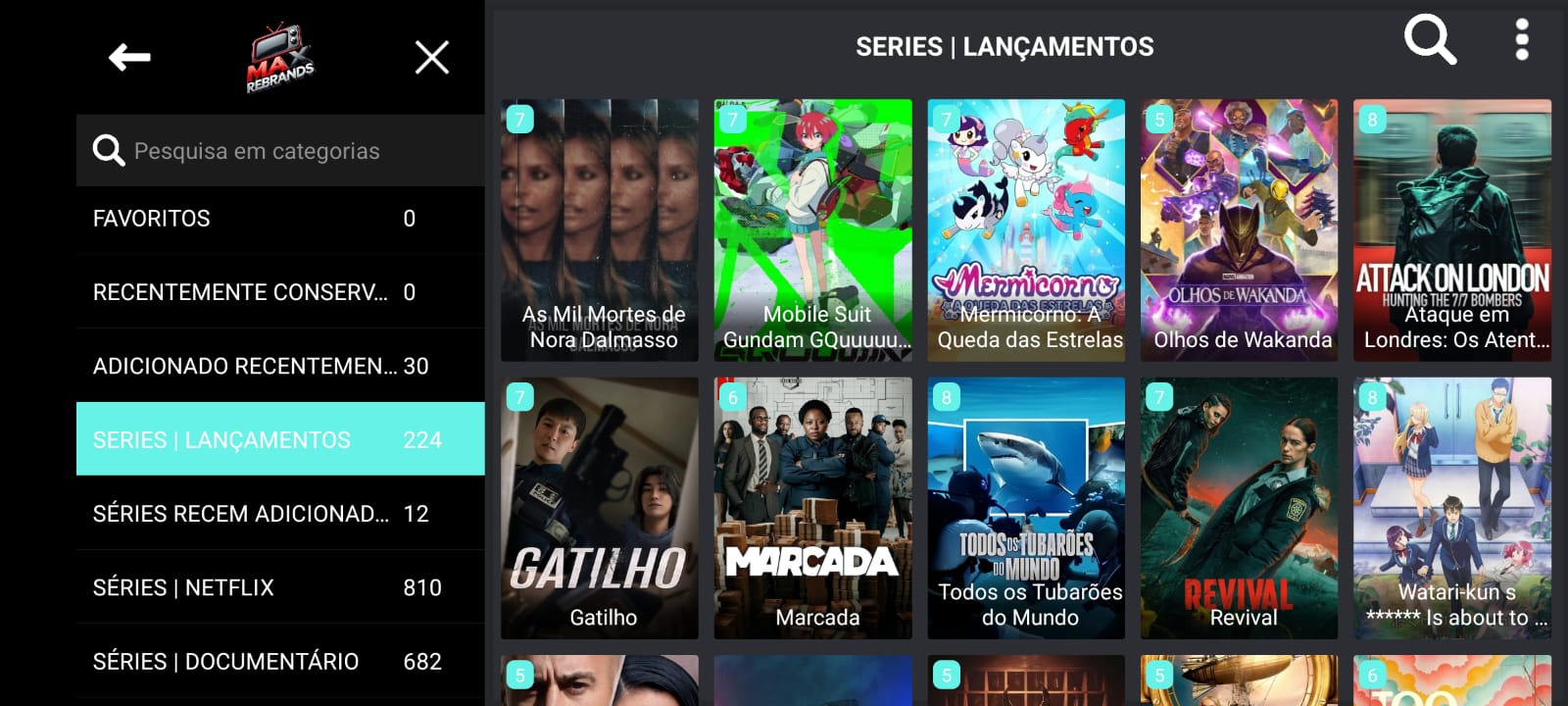1568x706 pixels.
Task: Open the three-dot overflow menu
Action: click(1521, 41)
